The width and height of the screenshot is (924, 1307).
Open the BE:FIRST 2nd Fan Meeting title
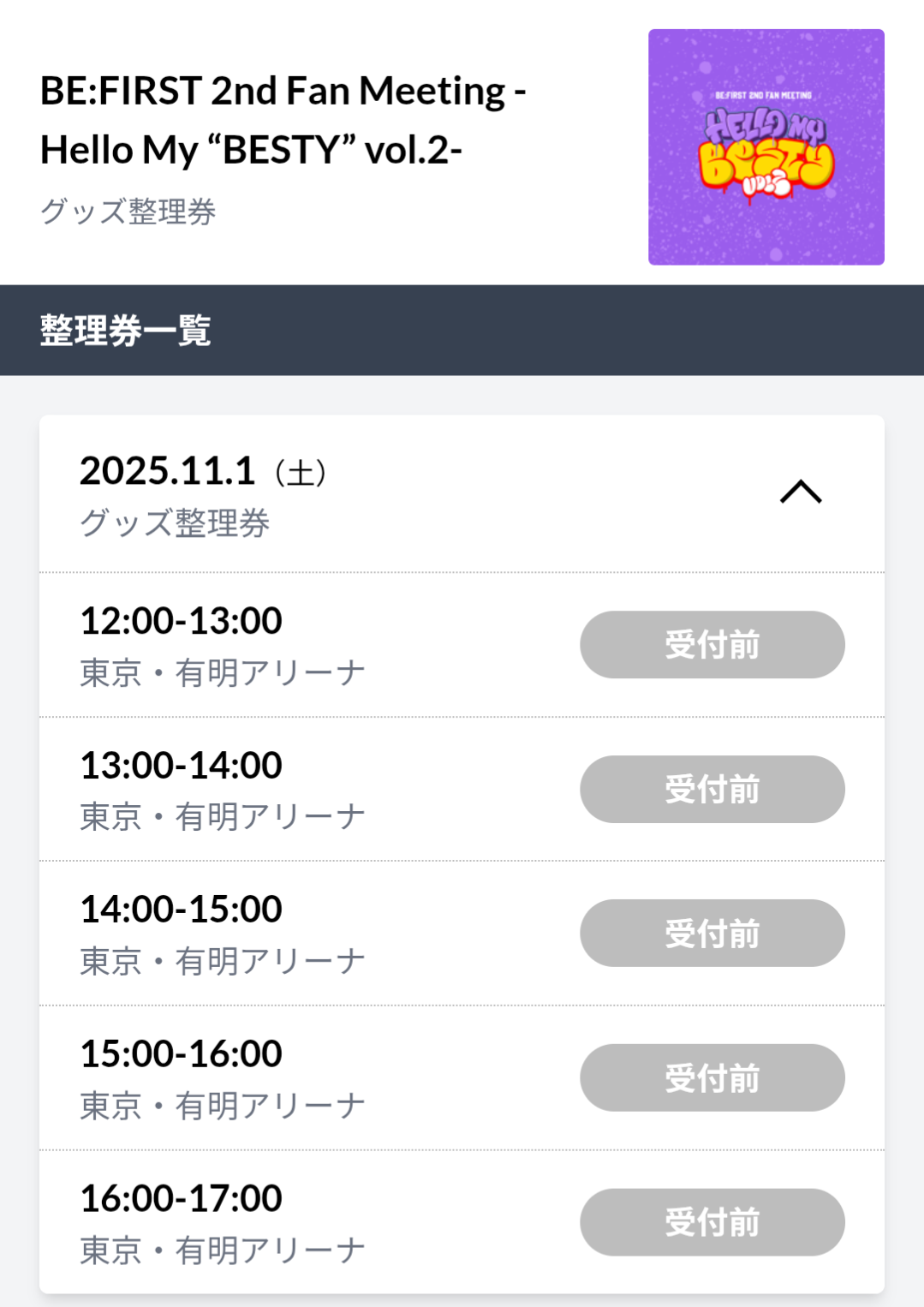pyautogui.click(x=283, y=120)
